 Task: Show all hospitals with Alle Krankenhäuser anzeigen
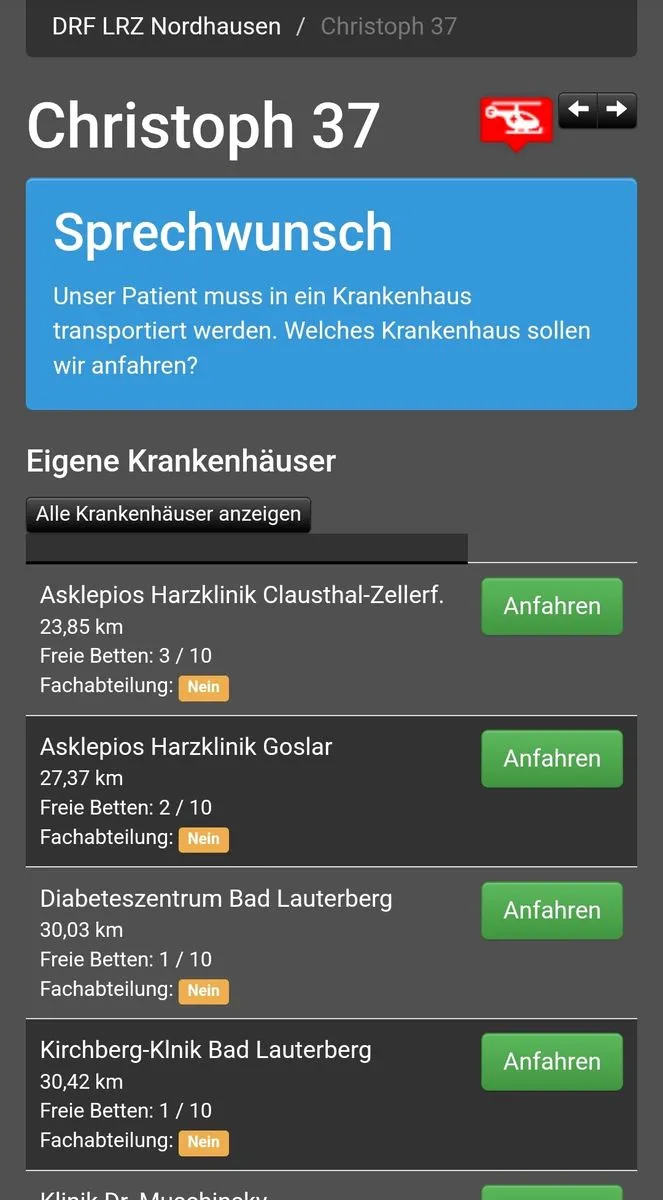[x=168, y=514]
